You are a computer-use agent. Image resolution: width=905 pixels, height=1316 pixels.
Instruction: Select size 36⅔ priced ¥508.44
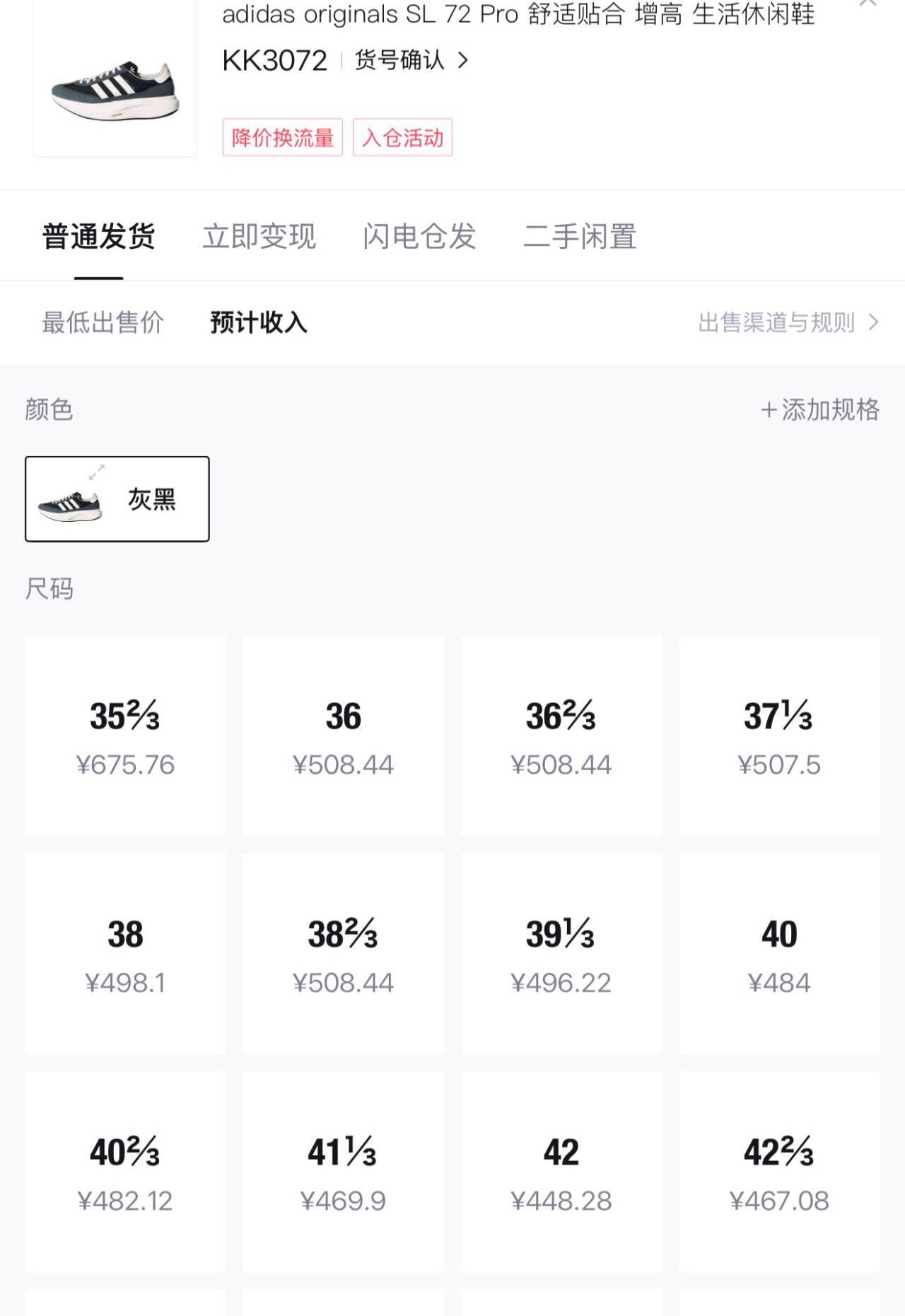click(x=561, y=735)
